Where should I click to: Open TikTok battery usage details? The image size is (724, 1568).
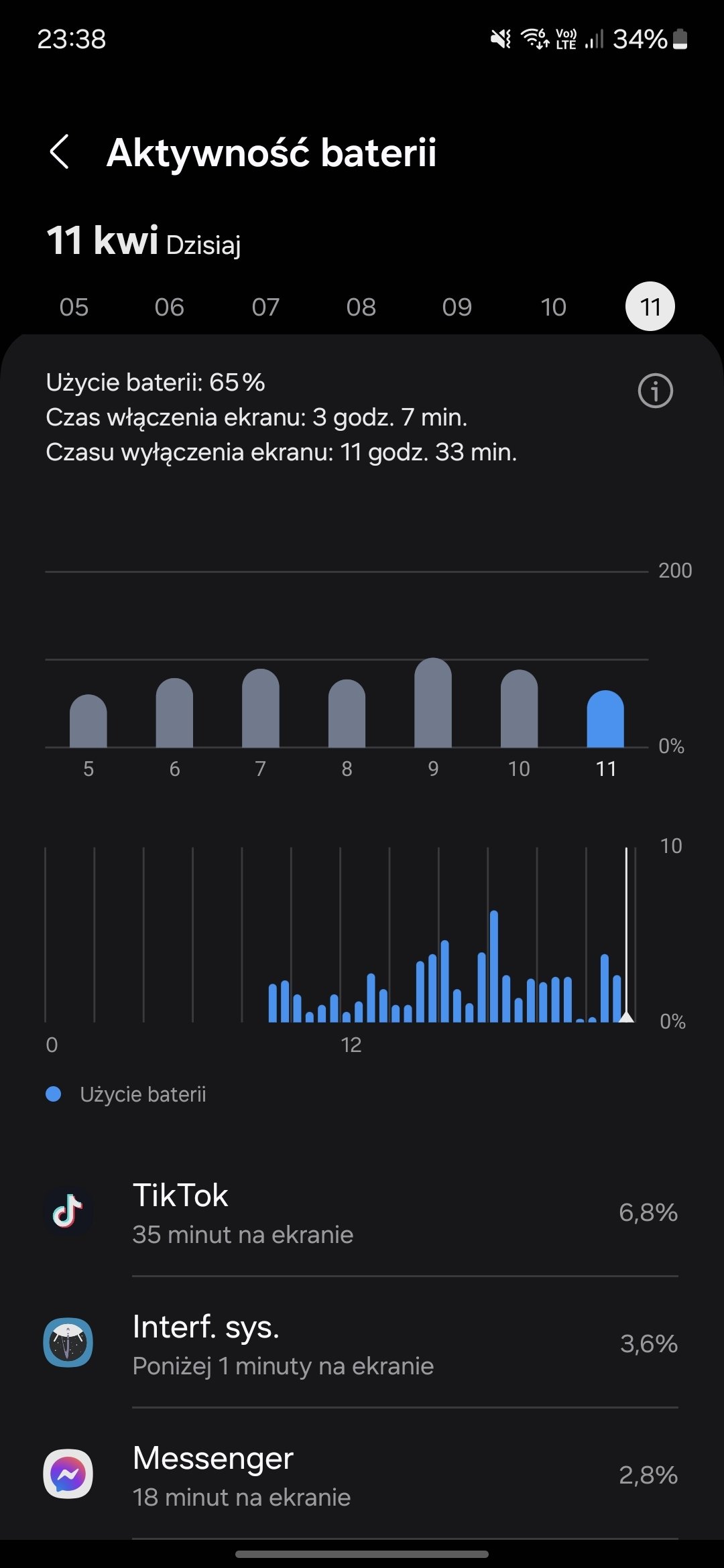pos(362,1212)
